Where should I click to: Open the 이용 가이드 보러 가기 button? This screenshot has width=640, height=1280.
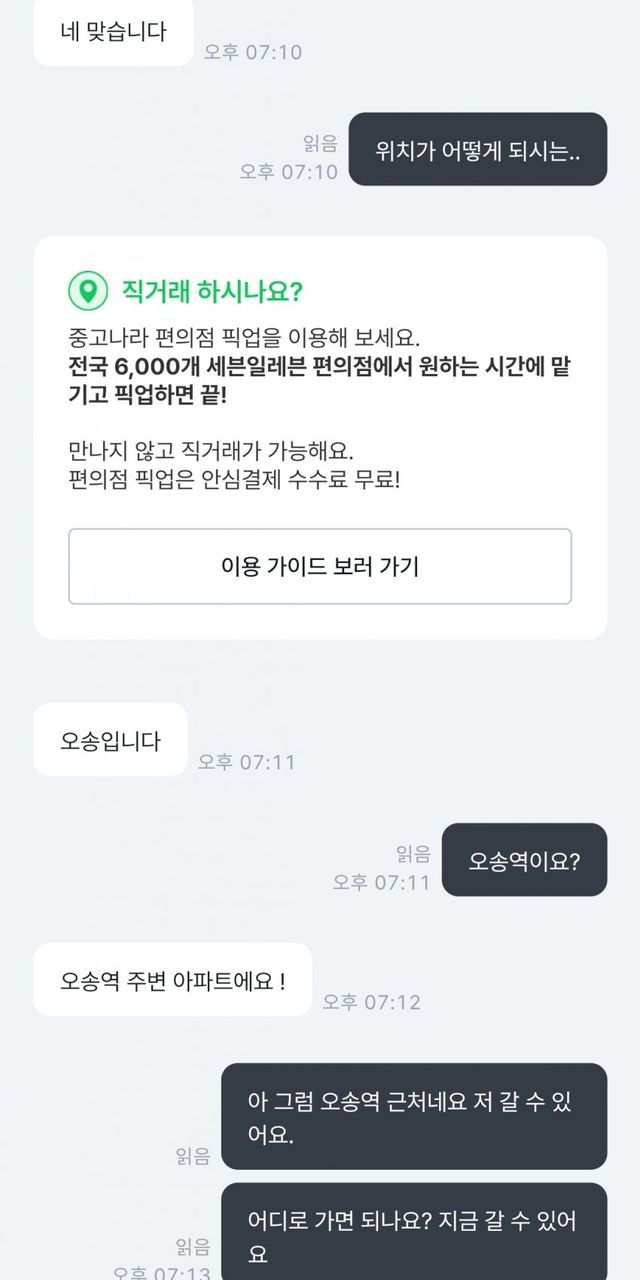click(320, 567)
